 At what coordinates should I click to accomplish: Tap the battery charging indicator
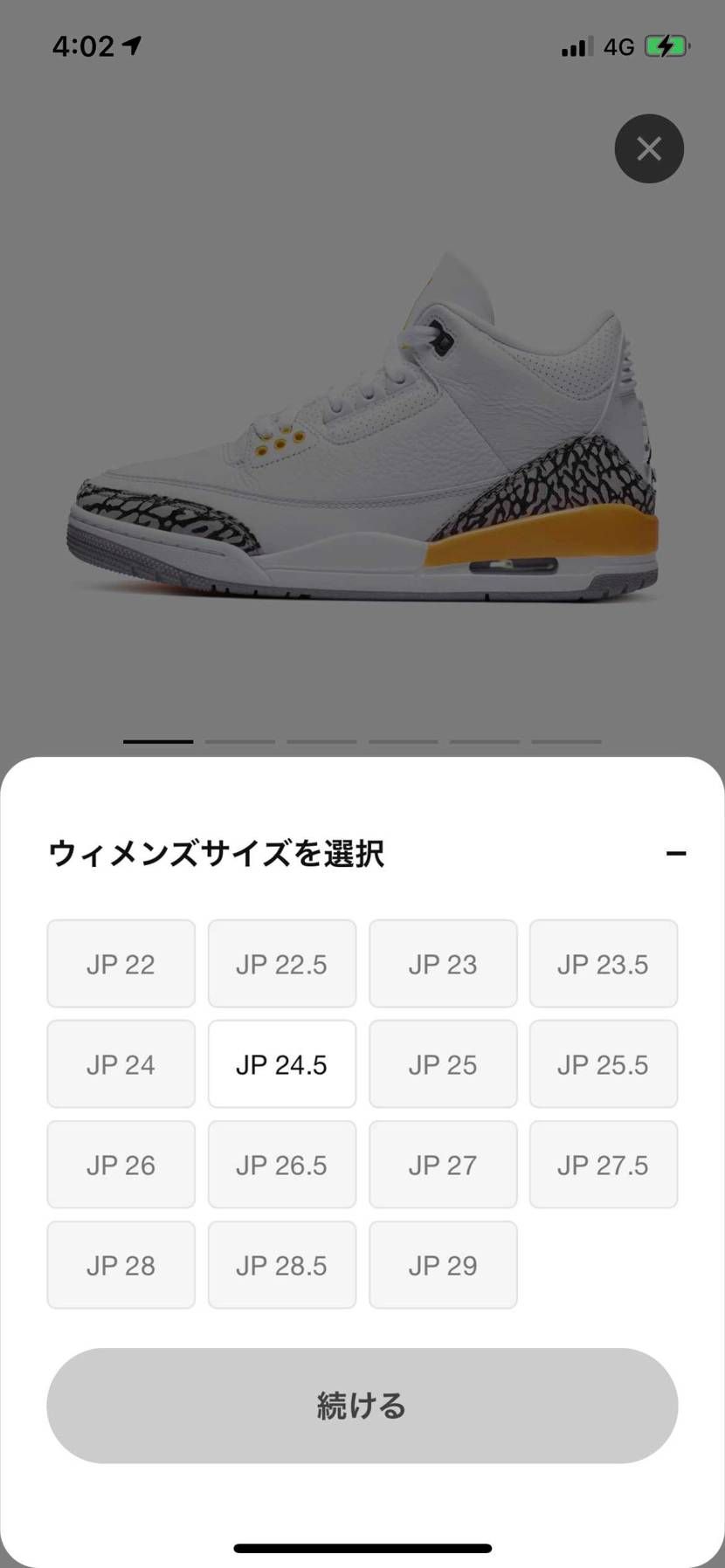(x=666, y=45)
